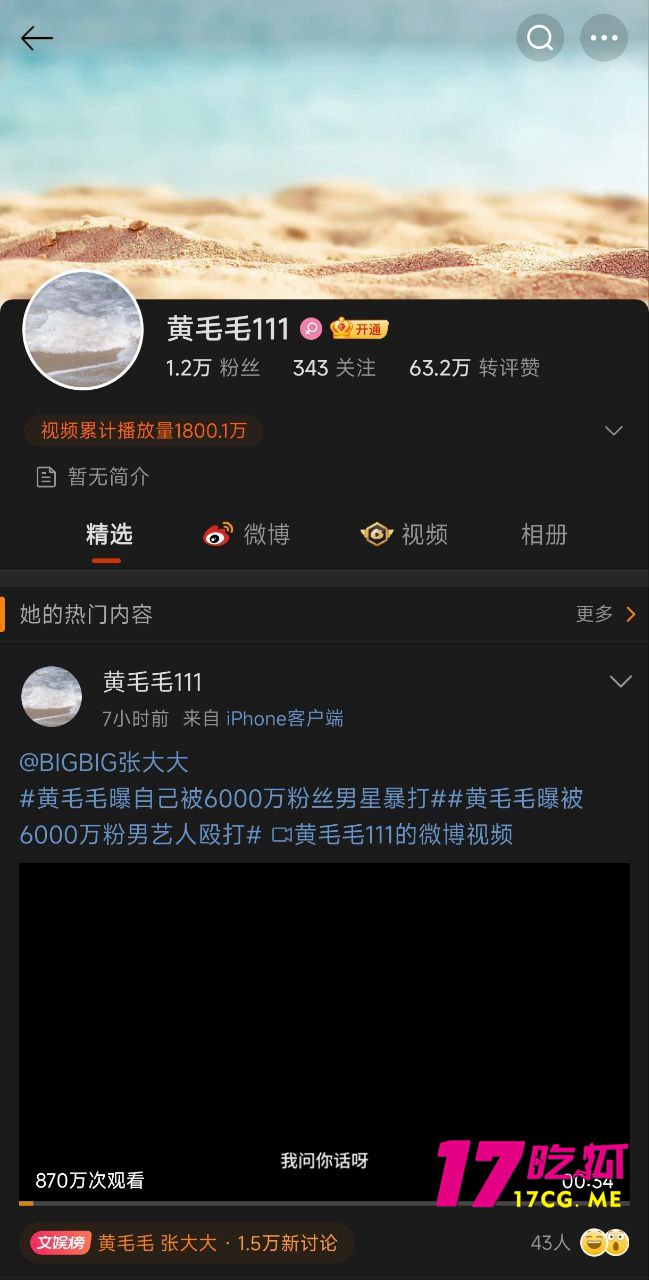The height and width of the screenshot is (1280, 649).
Task: Open the three-dot overflow menu
Action: [604, 38]
